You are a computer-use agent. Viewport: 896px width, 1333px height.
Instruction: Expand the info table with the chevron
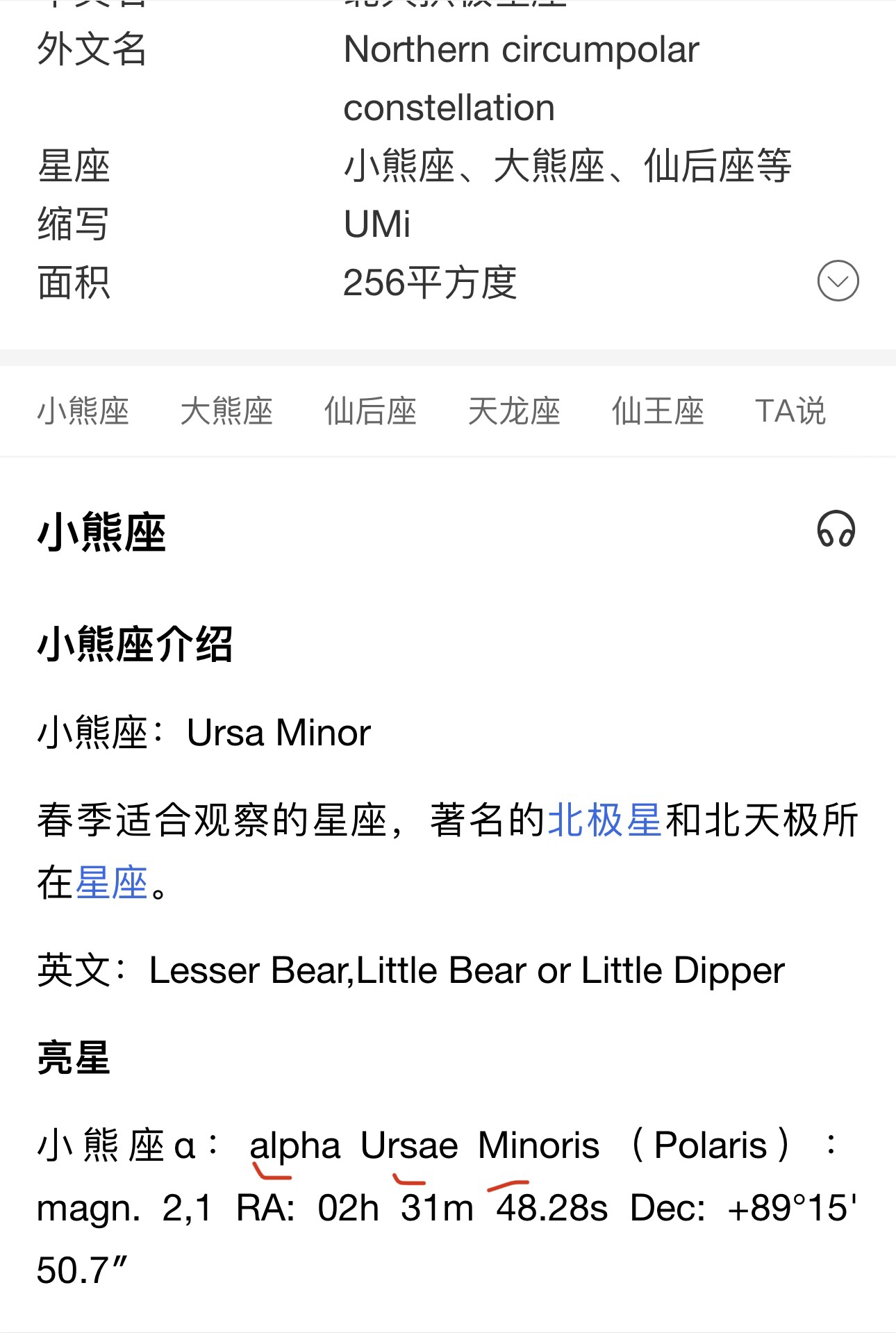(x=838, y=281)
